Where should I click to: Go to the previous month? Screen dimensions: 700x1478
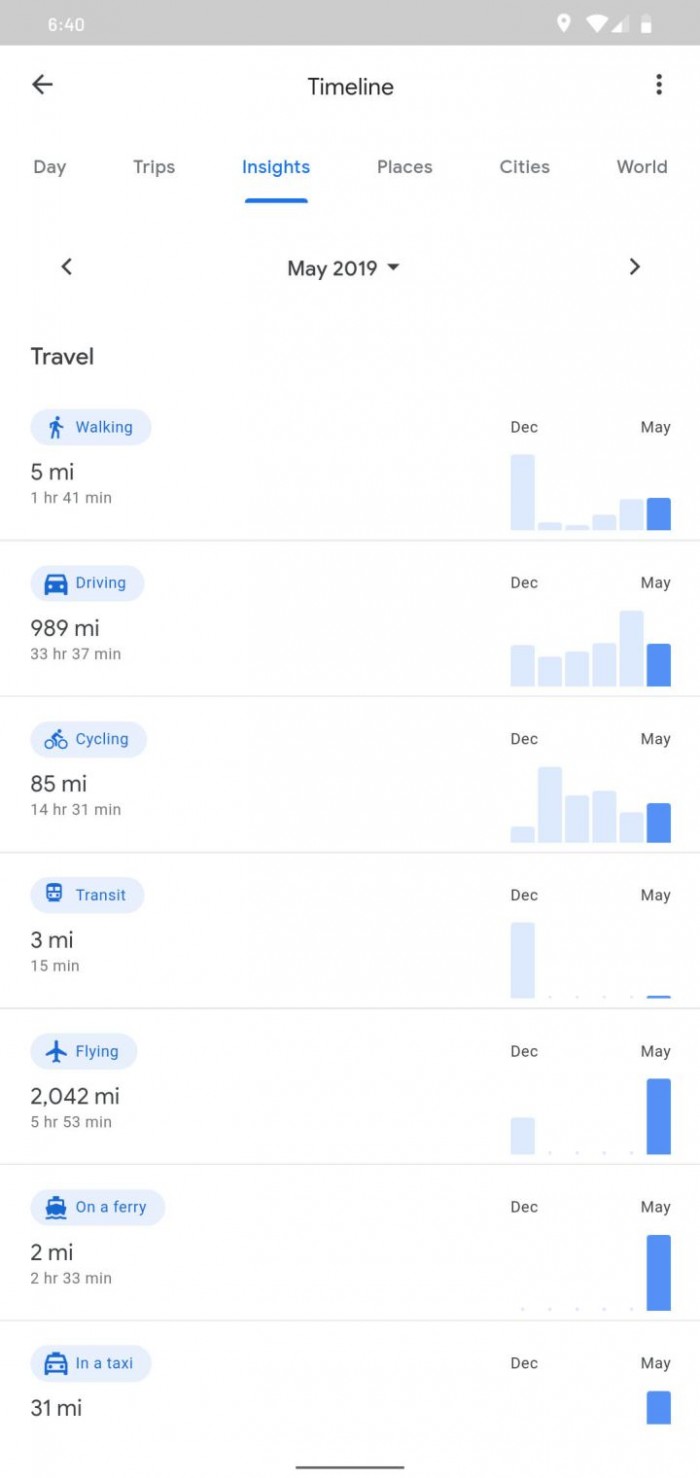(x=67, y=267)
